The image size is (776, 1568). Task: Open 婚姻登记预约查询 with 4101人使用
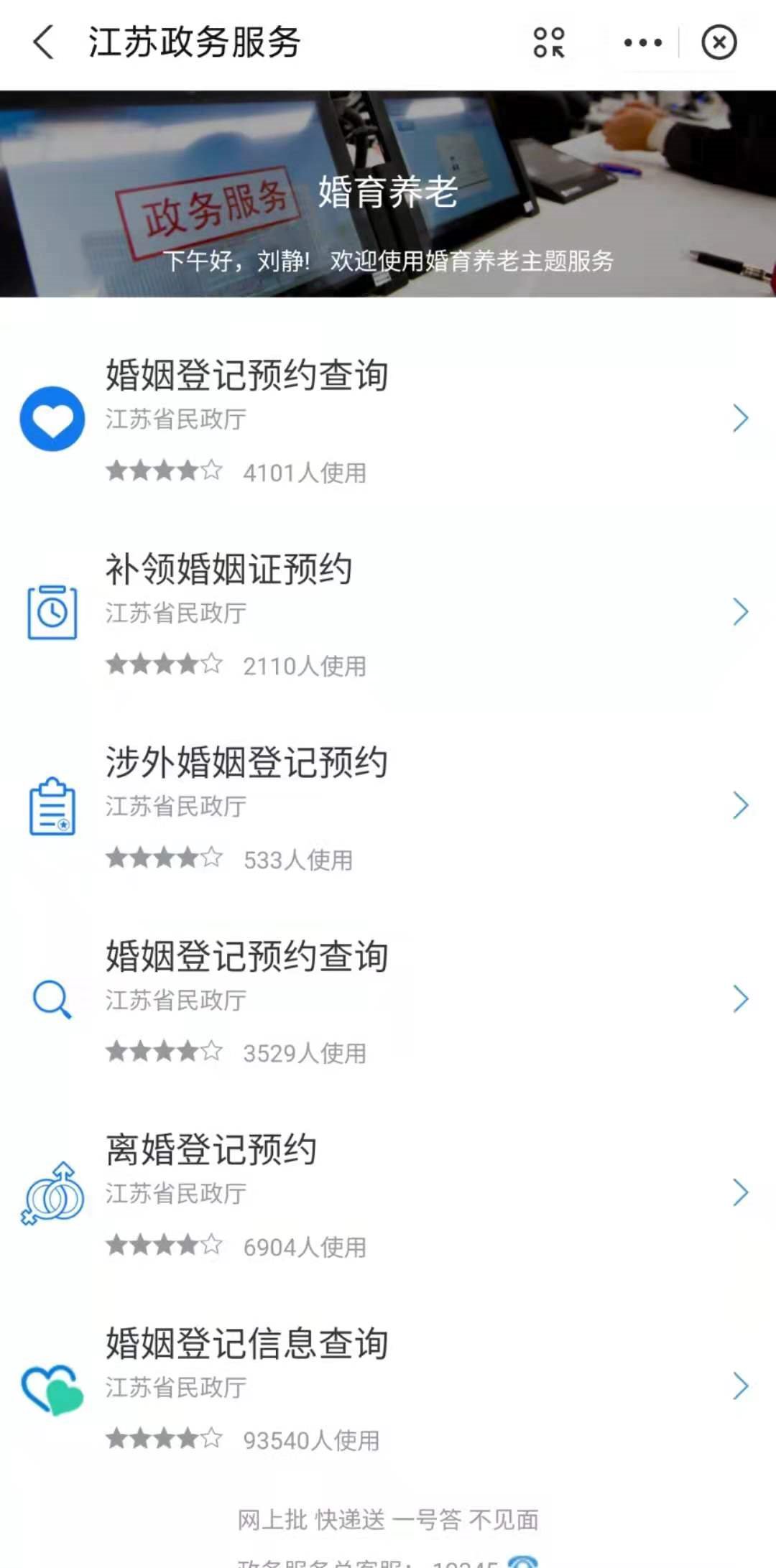tap(388, 419)
